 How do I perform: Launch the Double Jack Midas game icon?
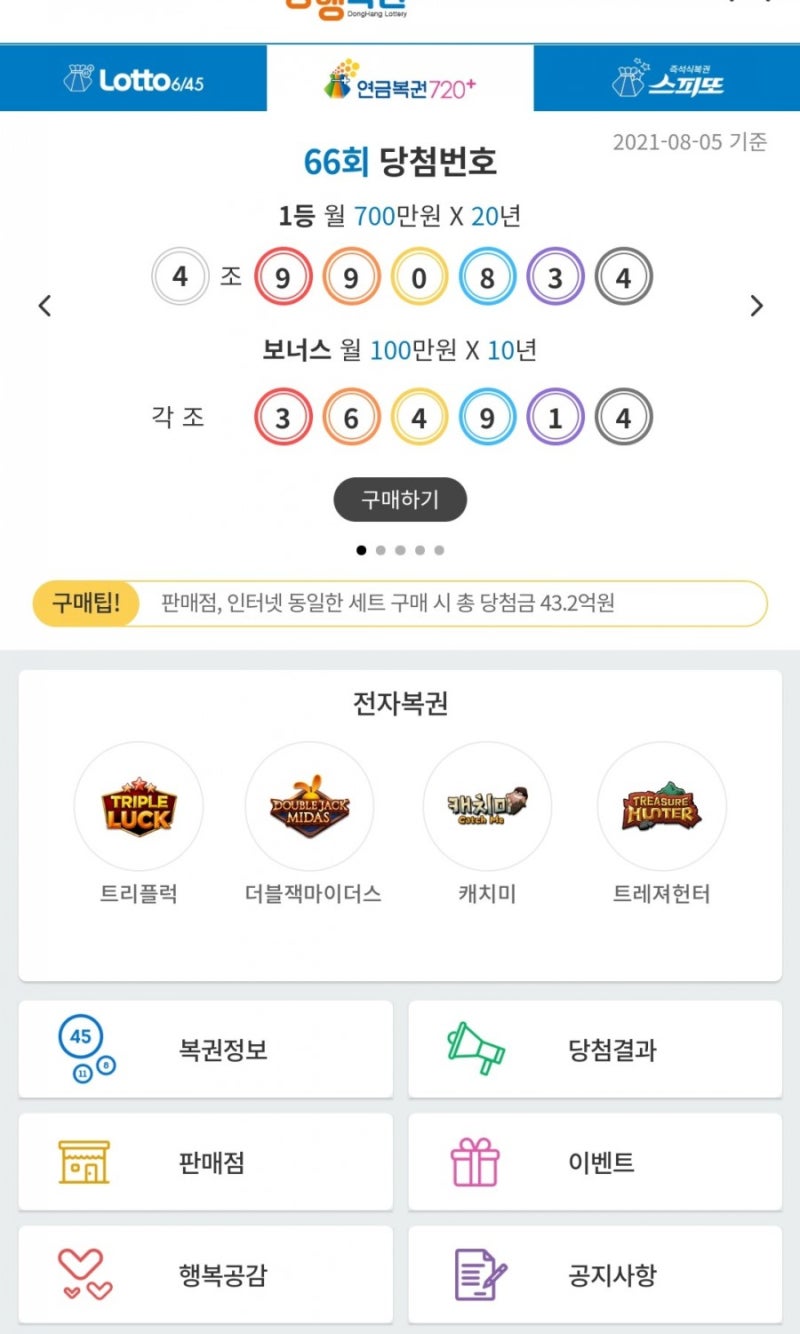click(x=310, y=806)
